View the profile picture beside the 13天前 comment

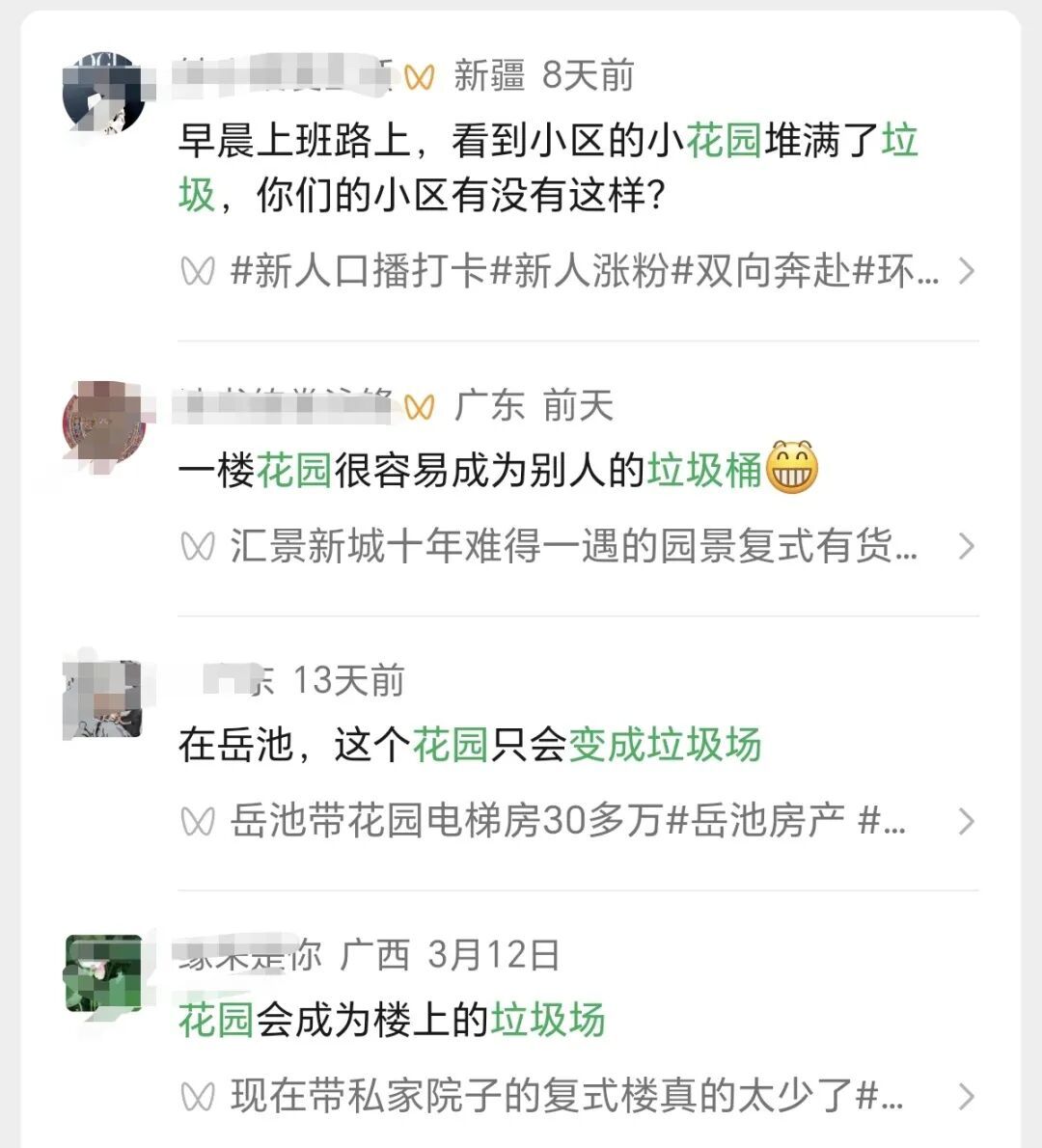coord(103,698)
